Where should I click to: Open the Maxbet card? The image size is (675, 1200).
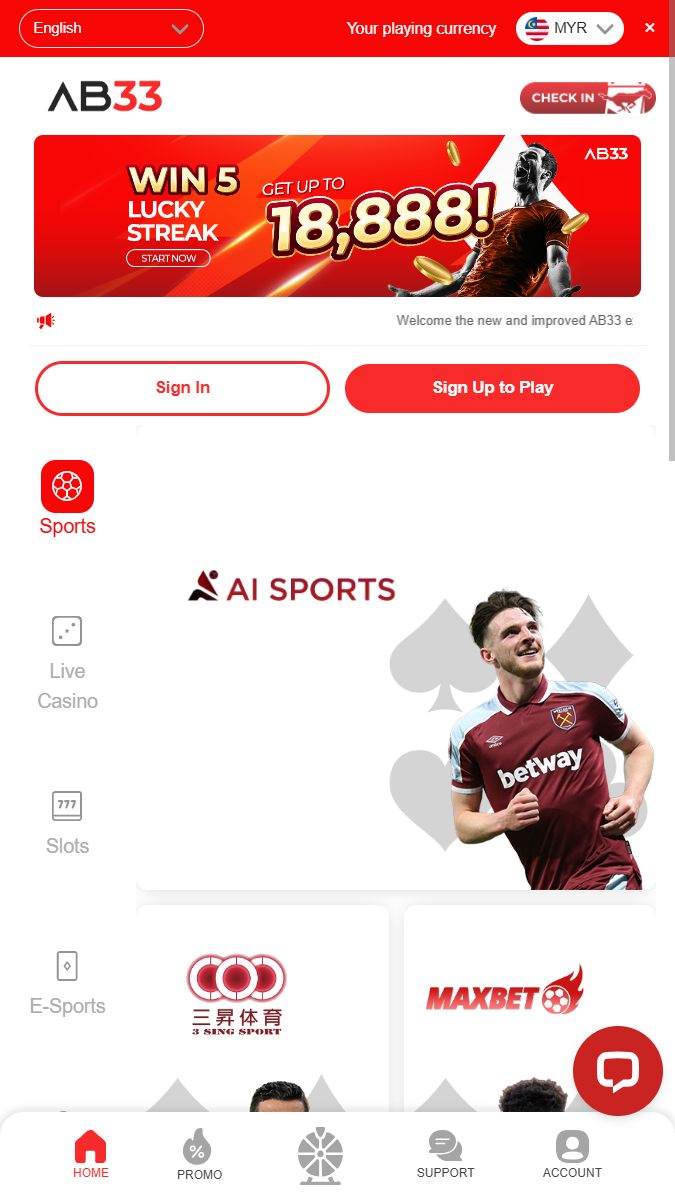529,1008
